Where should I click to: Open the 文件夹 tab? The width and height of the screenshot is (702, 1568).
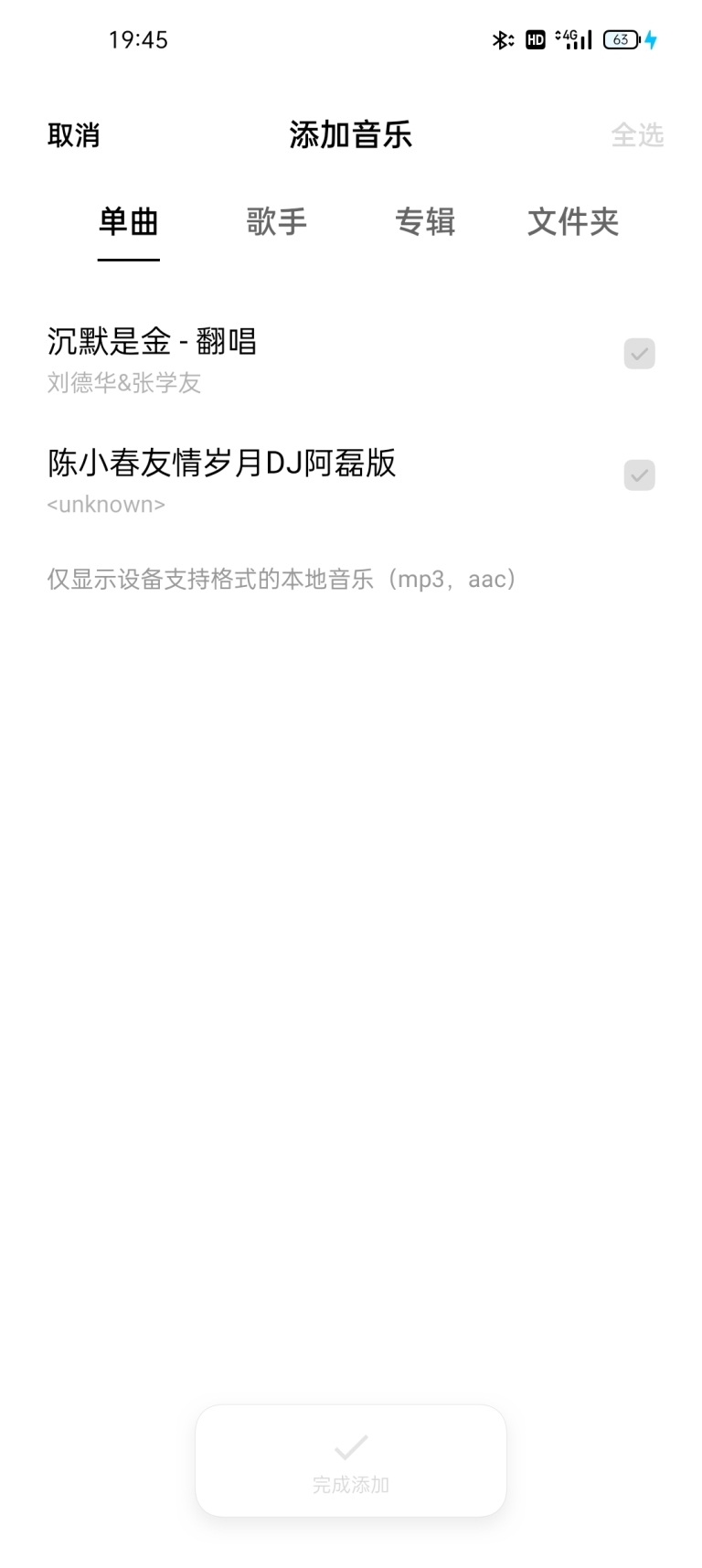point(572,222)
